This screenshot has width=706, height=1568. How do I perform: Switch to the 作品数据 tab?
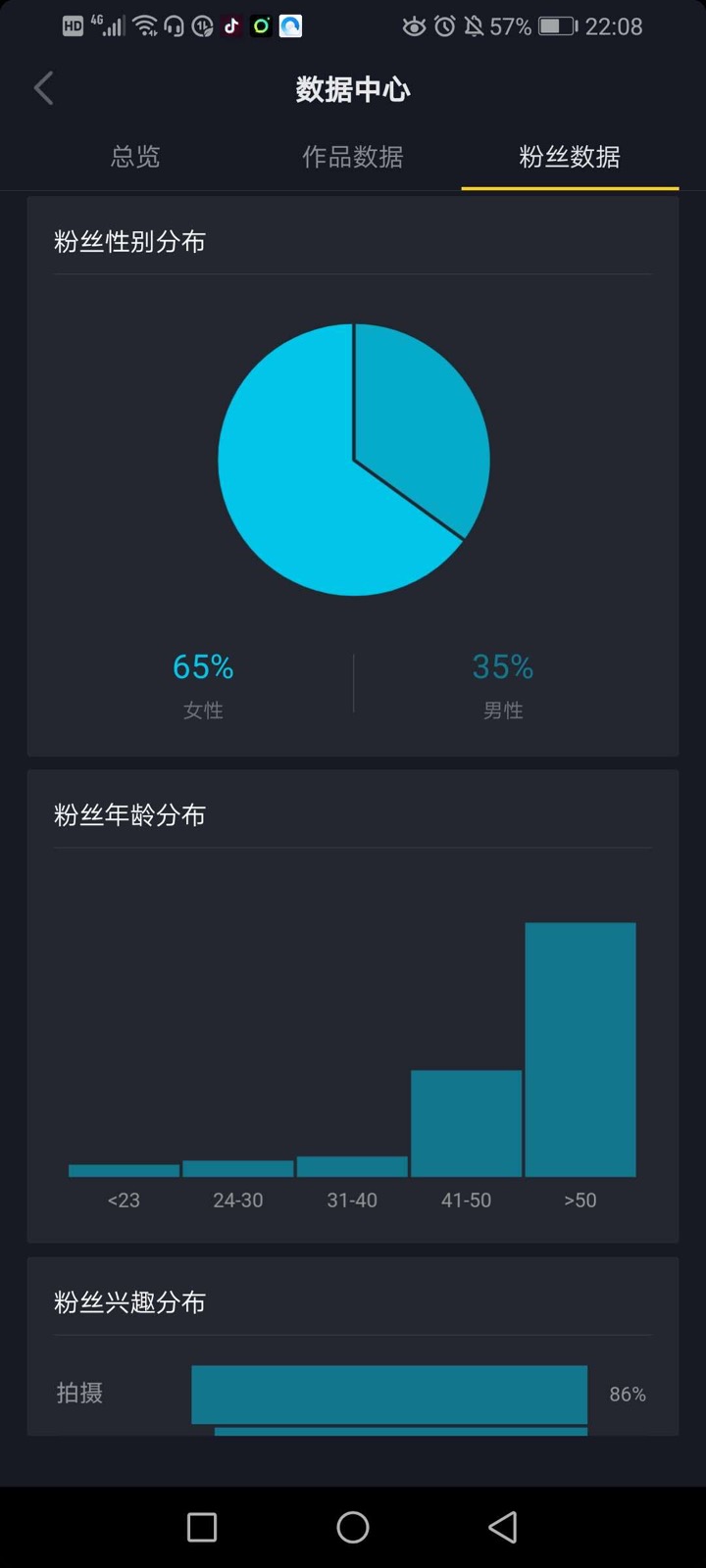[352, 157]
